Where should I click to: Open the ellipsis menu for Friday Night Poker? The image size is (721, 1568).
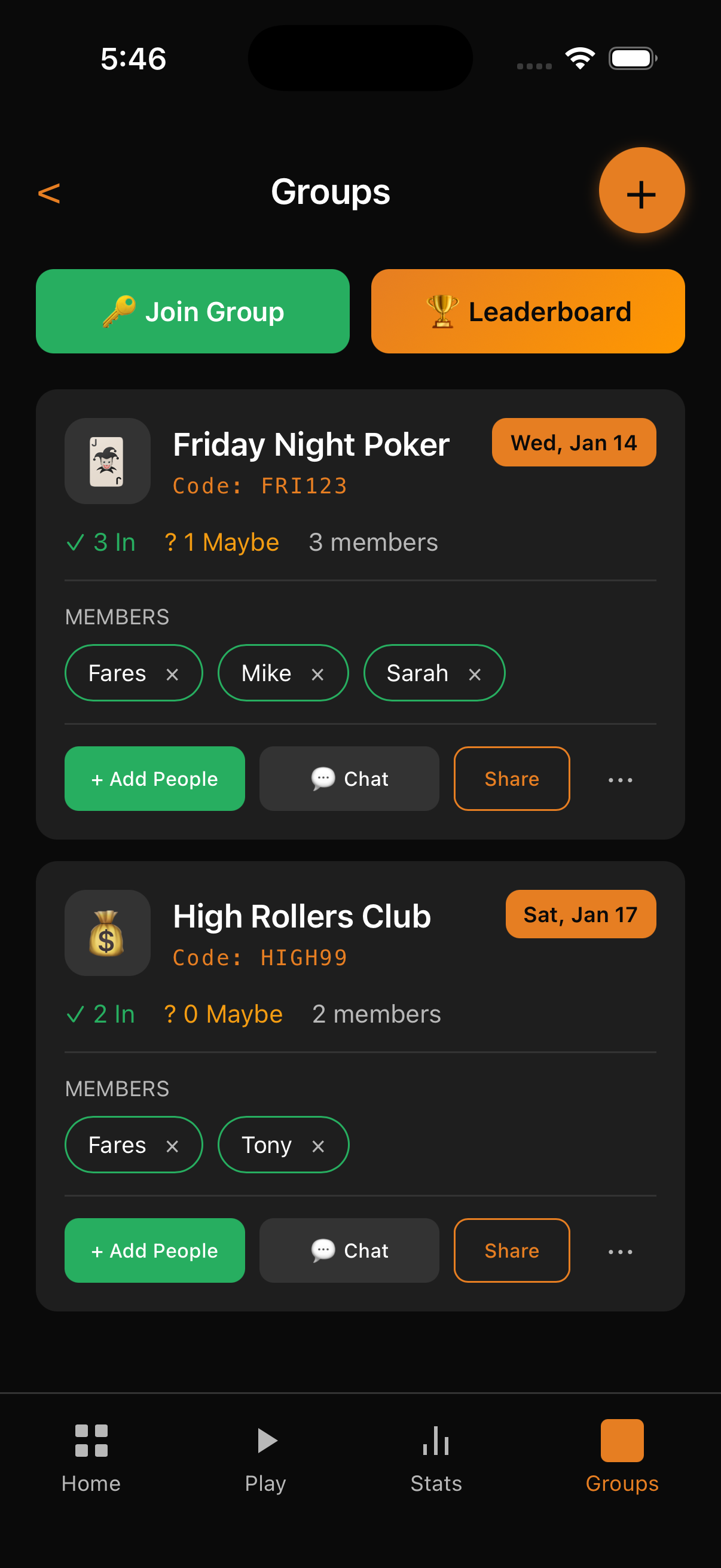pos(619,780)
